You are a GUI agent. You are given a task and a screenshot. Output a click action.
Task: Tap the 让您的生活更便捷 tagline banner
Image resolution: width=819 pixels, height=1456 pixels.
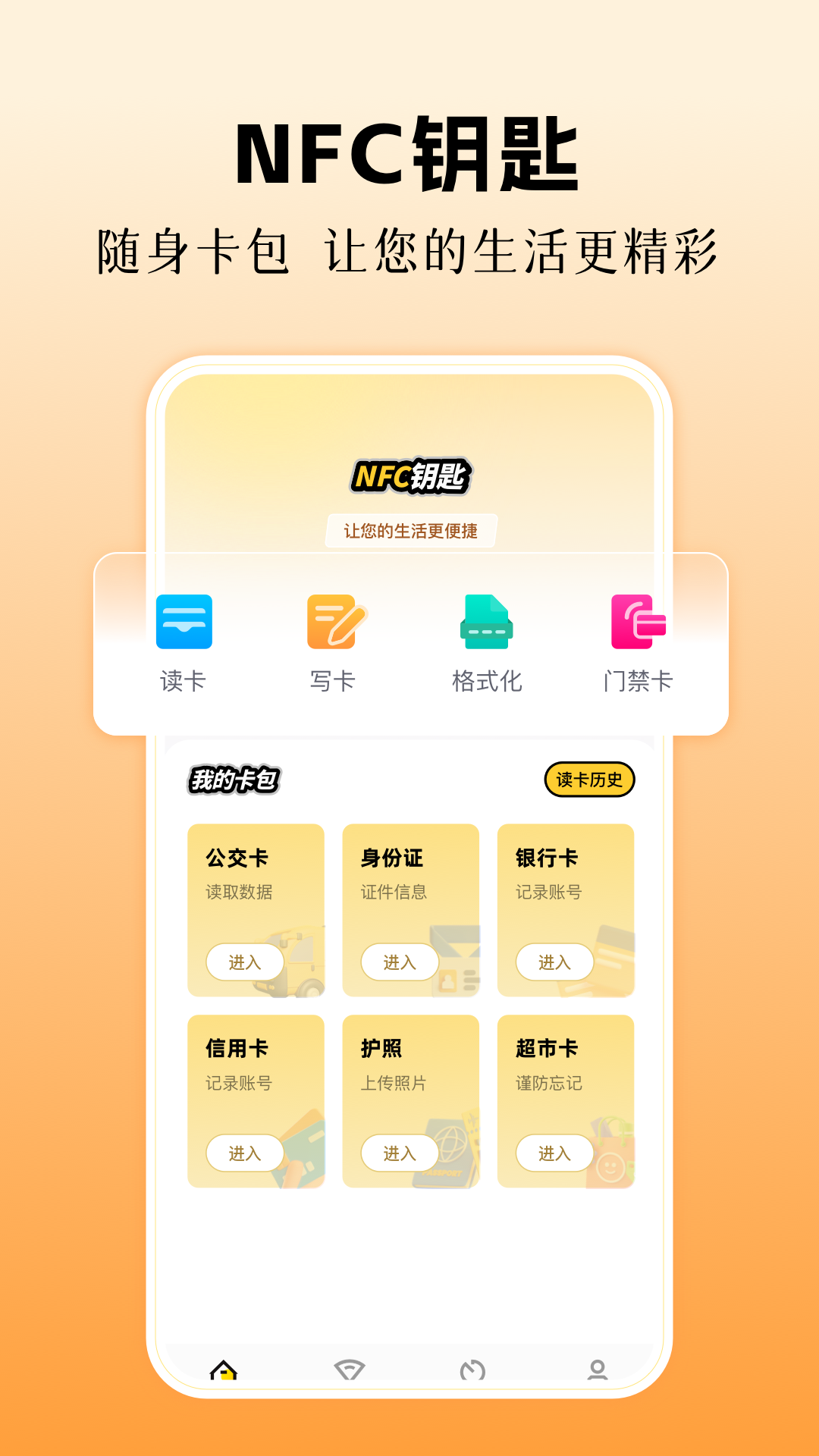(x=409, y=531)
